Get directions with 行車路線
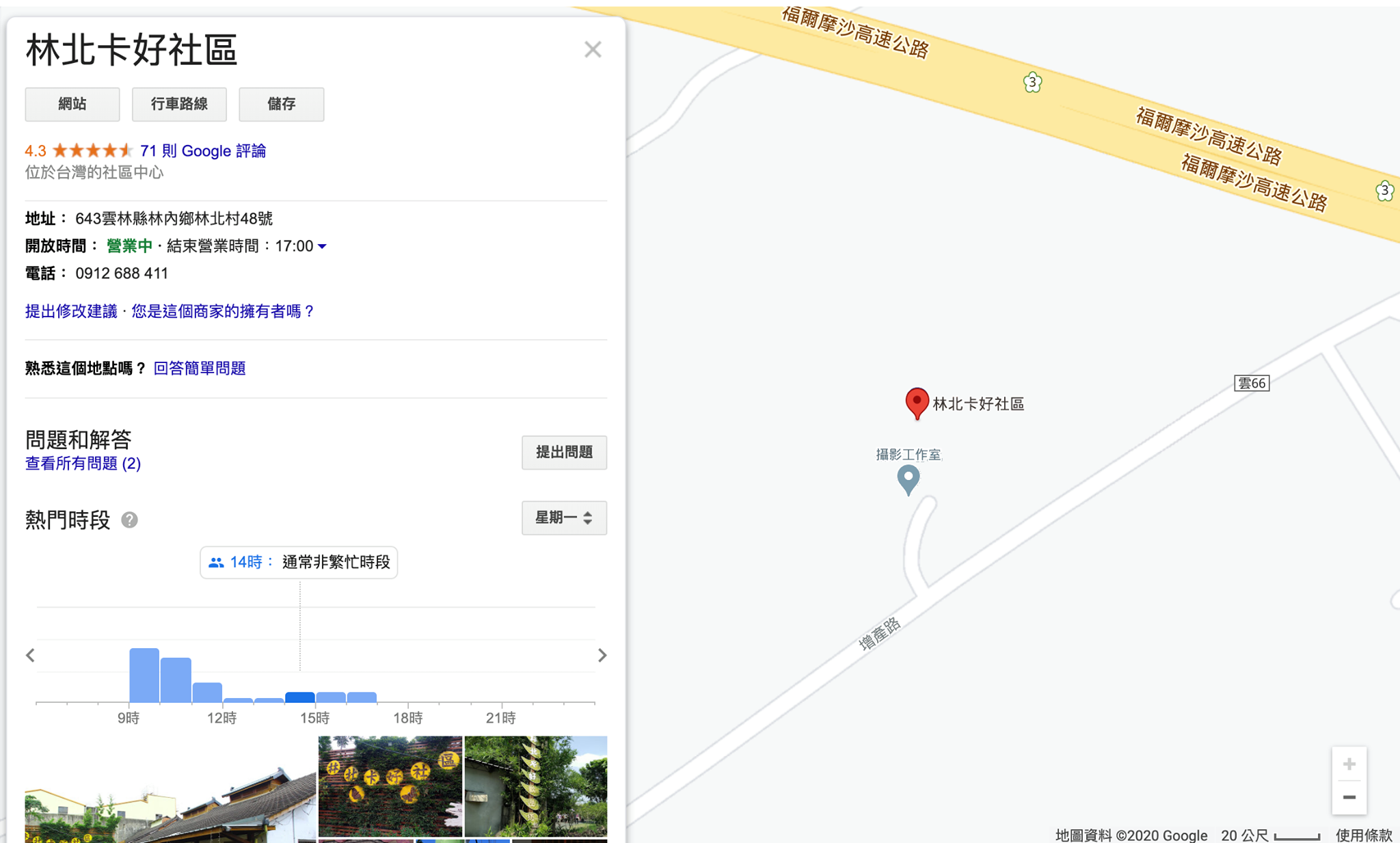 pyautogui.click(x=179, y=104)
